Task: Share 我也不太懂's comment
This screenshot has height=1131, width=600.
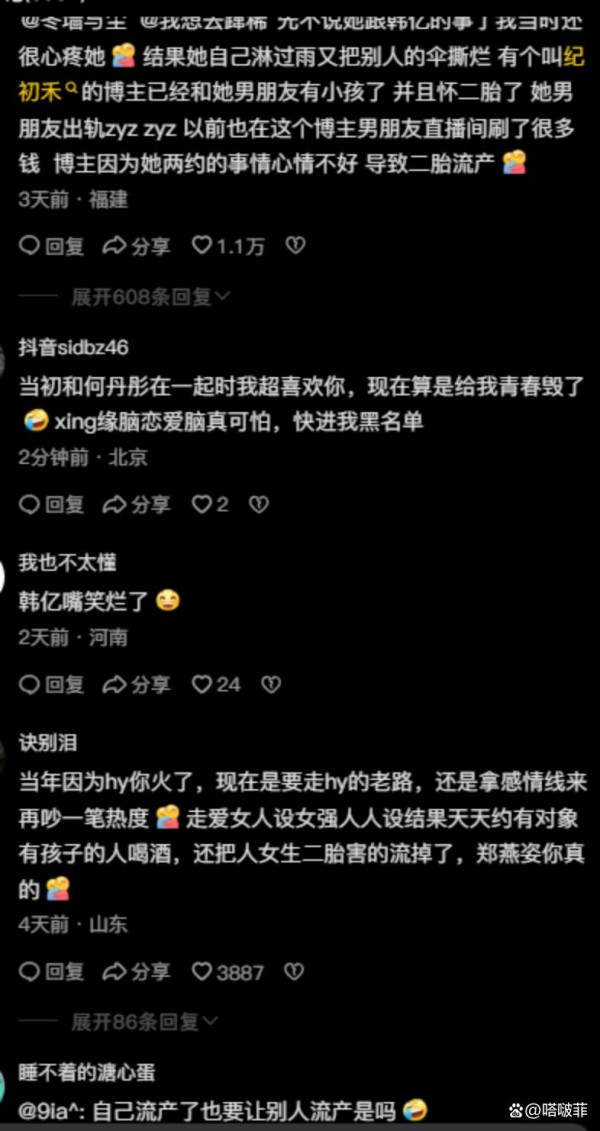Action: 136,684
